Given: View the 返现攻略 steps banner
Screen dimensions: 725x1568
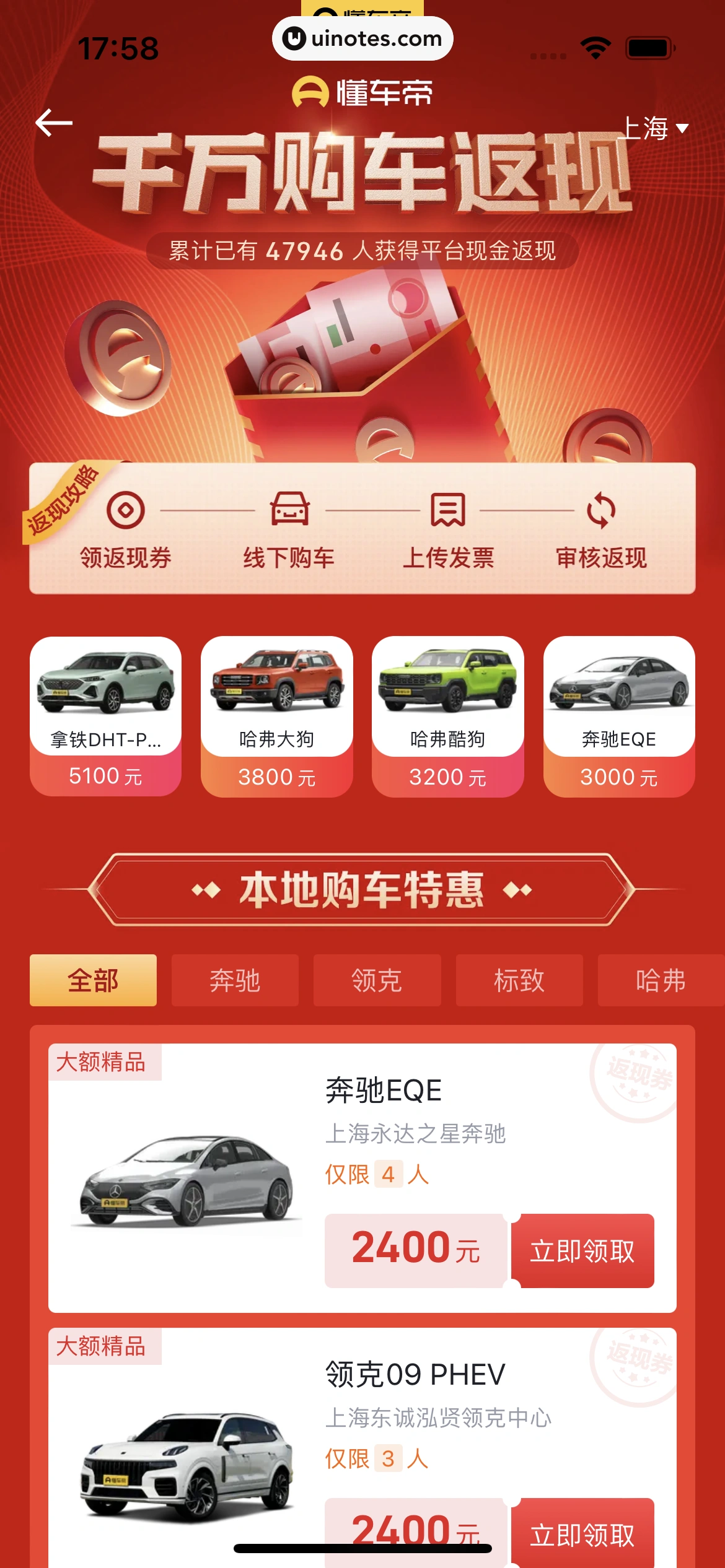Looking at the screenshot, I should (x=362, y=528).
